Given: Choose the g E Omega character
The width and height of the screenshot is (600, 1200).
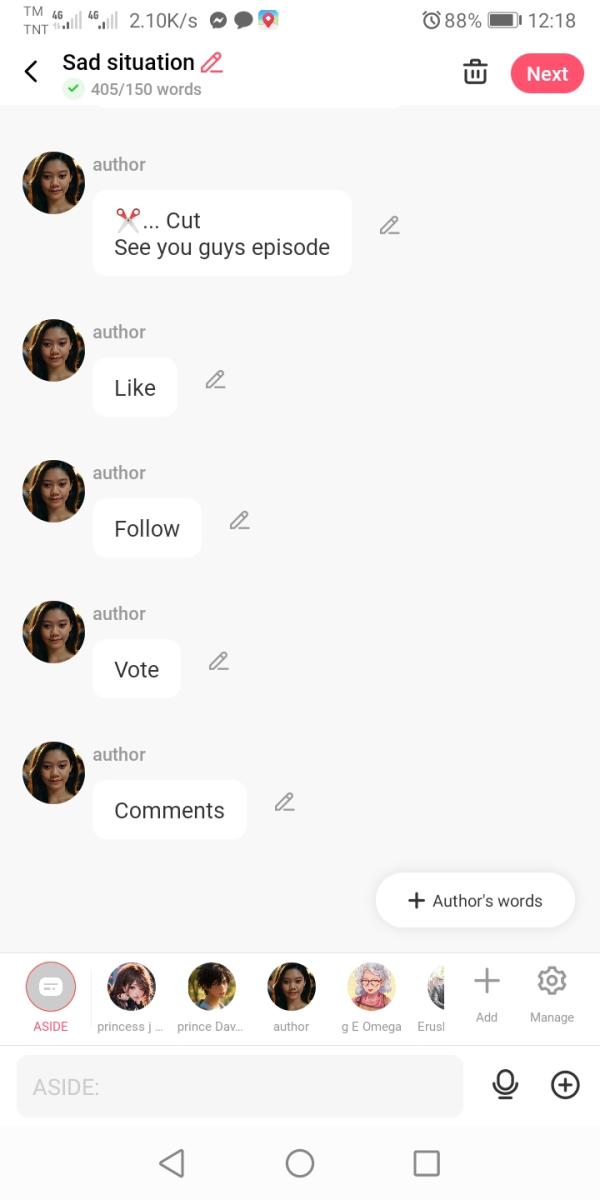Looking at the screenshot, I should [x=371, y=988].
